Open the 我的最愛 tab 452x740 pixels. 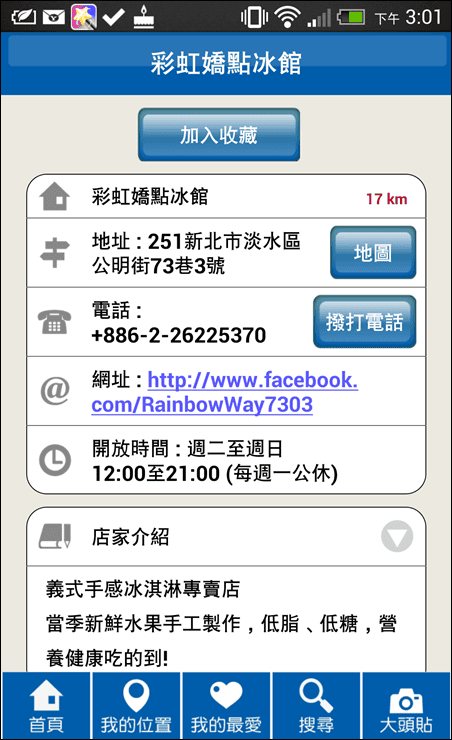pos(226,705)
